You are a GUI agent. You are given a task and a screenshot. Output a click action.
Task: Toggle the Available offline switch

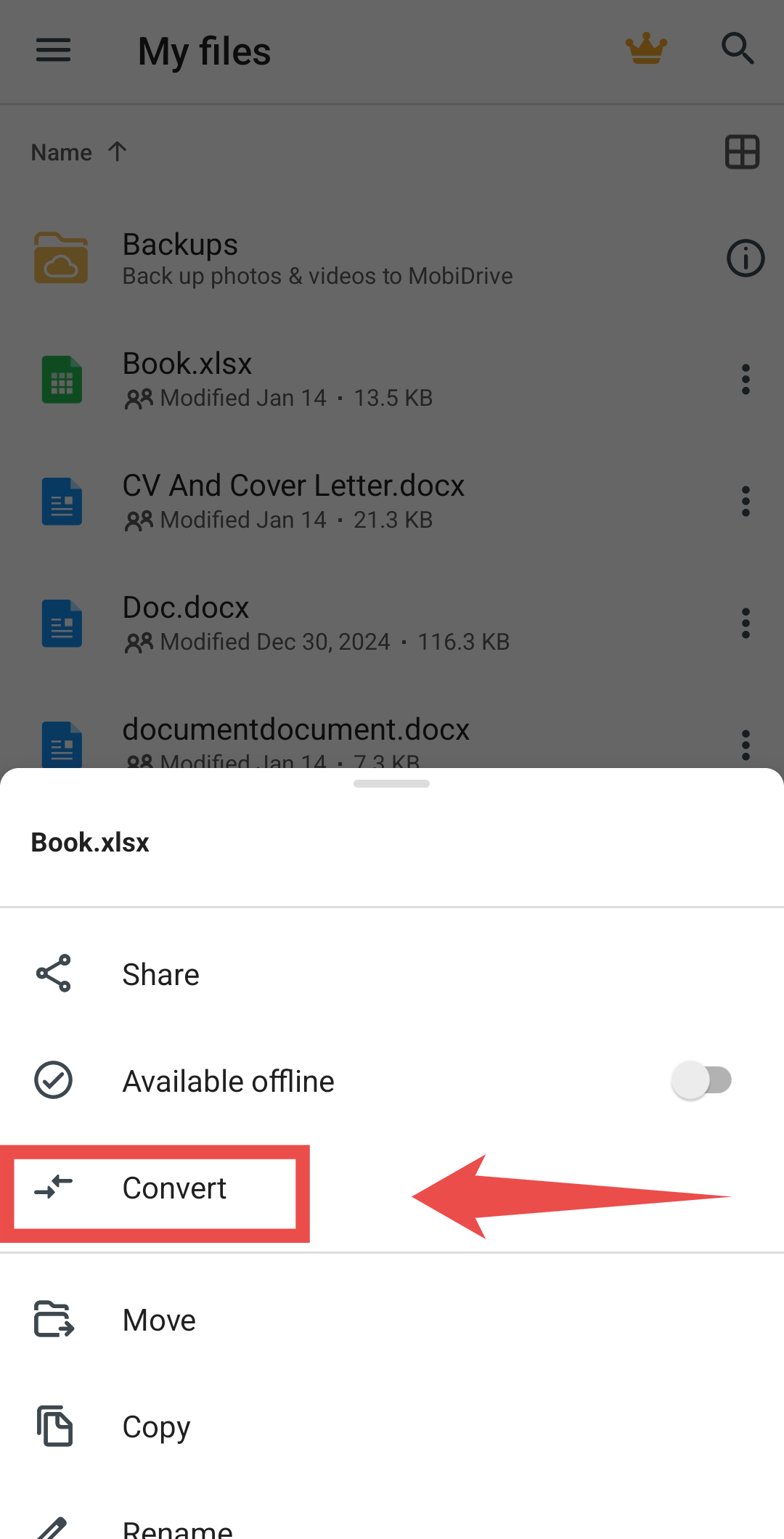coord(701,1080)
